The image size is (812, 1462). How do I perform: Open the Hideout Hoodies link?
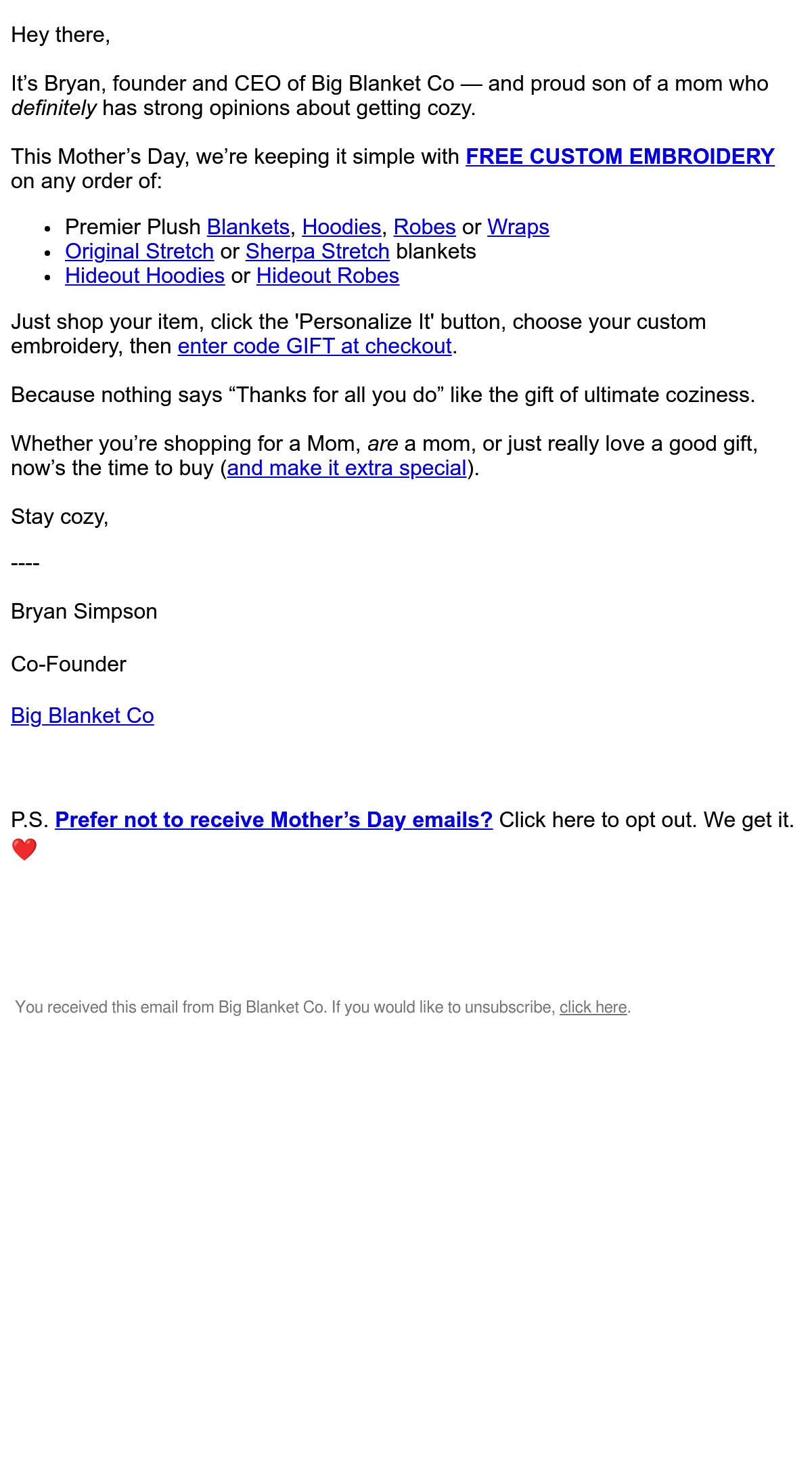click(x=145, y=275)
